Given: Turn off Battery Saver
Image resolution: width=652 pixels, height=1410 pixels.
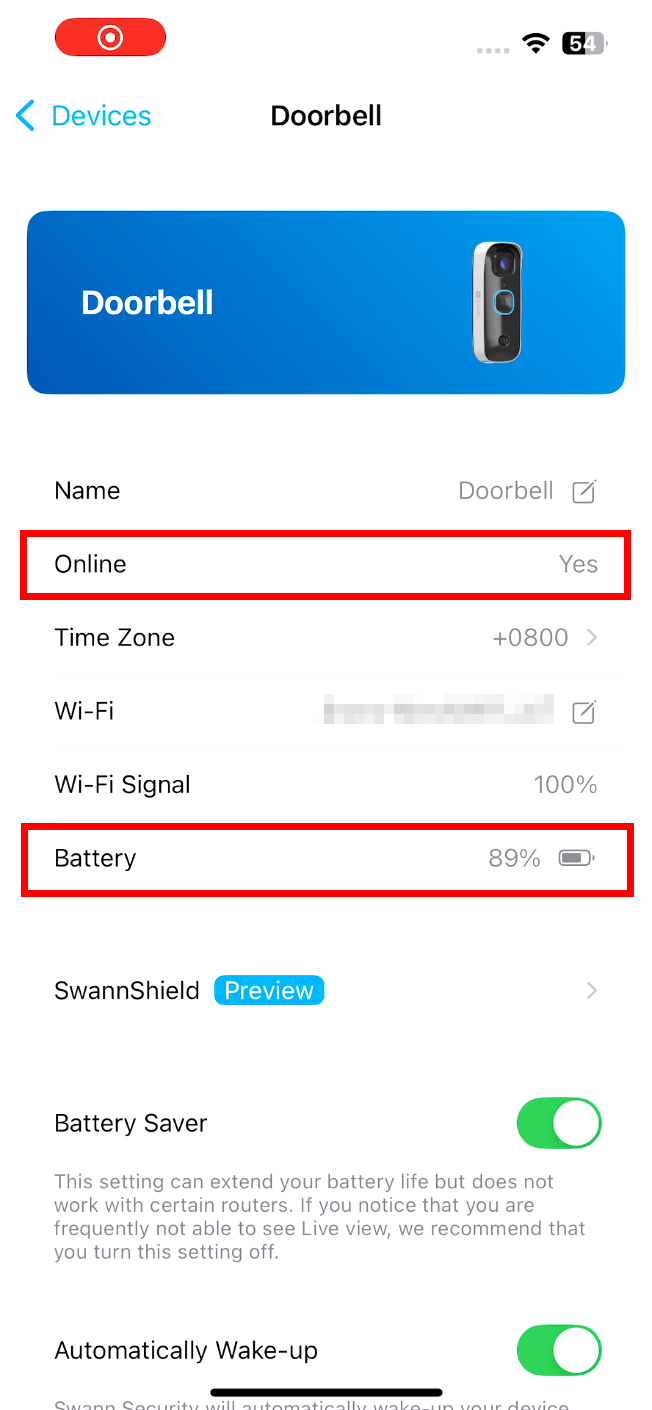Looking at the screenshot, I should (559, 1123).
